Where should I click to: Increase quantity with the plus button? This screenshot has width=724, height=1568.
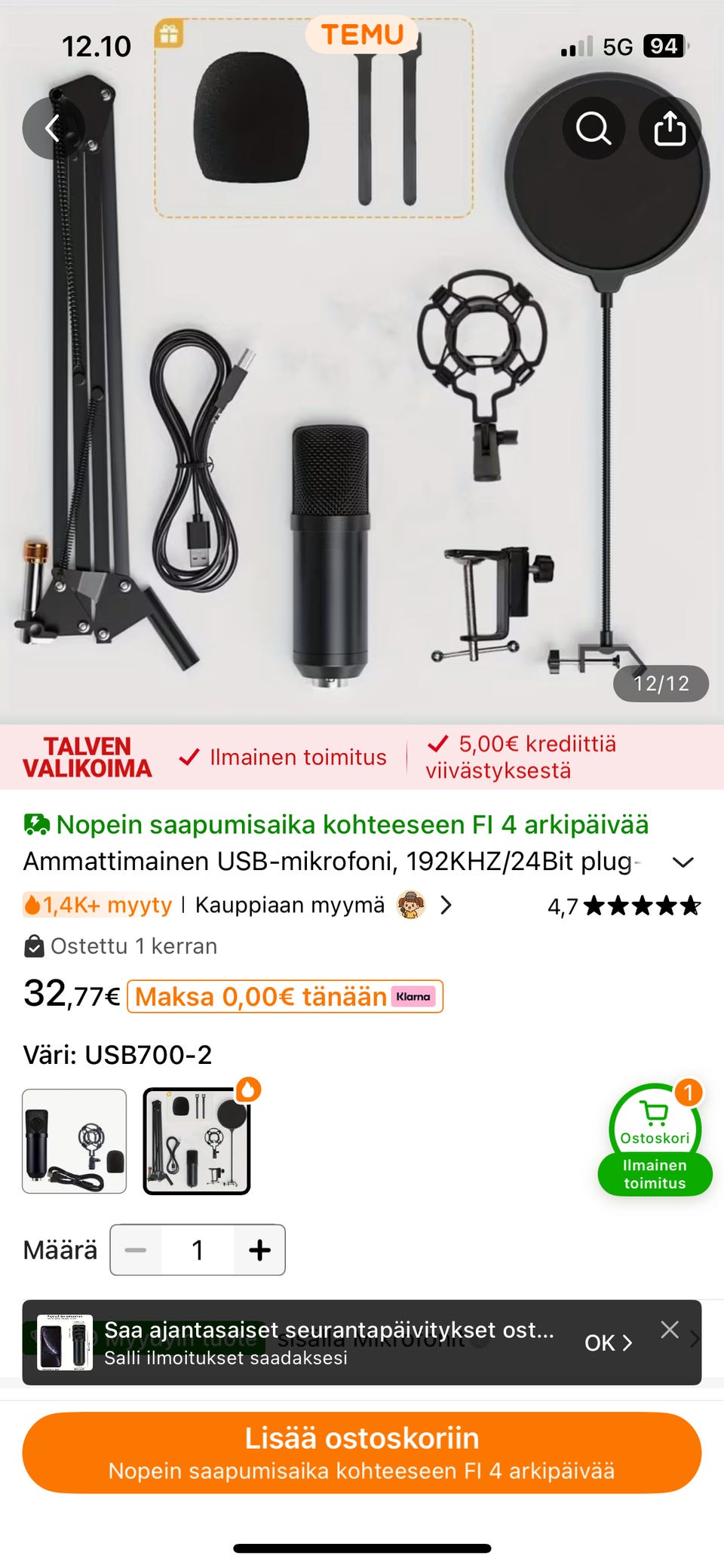259,1250
